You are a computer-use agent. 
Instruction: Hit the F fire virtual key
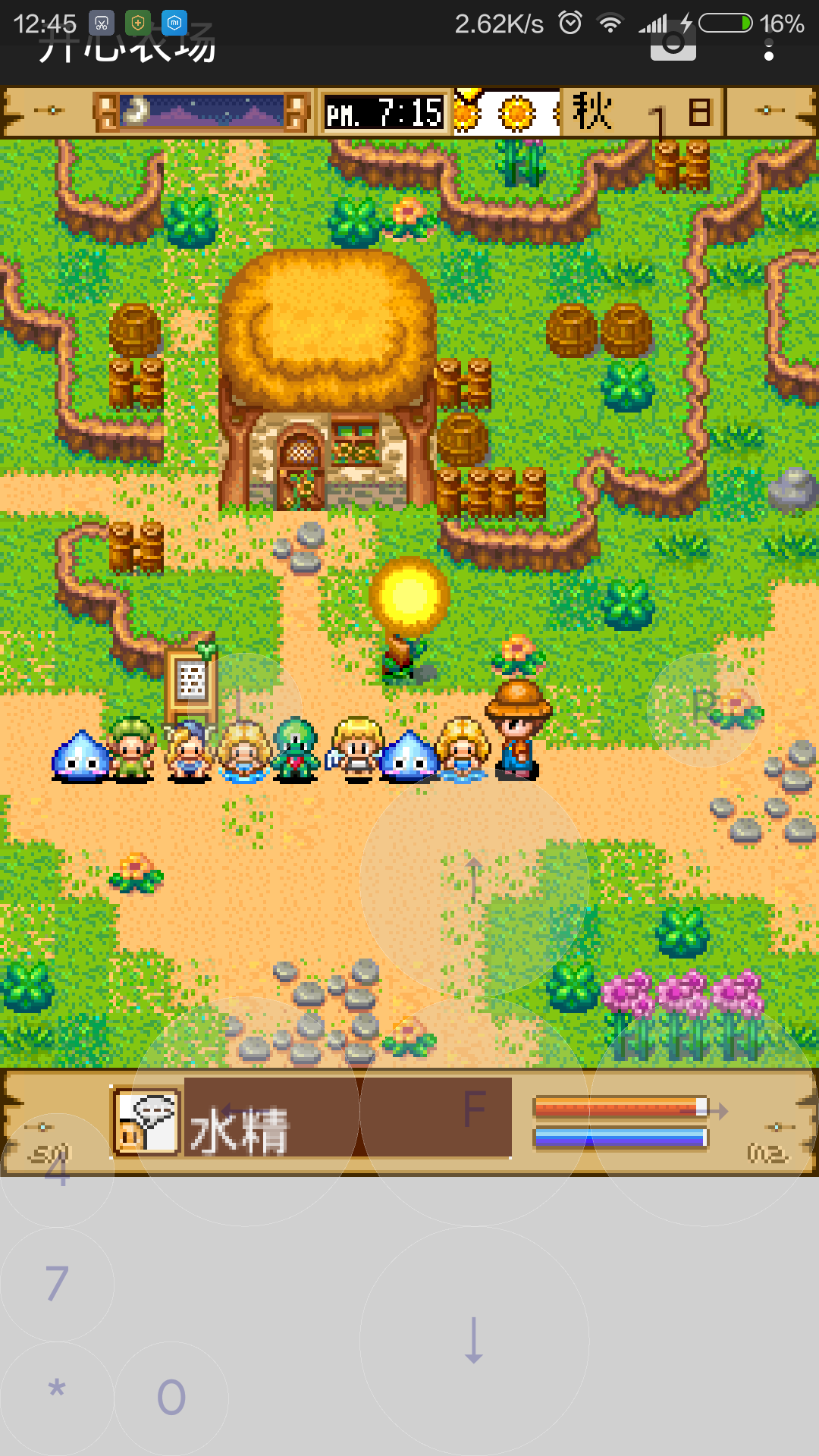click(x=474, y=1111)
